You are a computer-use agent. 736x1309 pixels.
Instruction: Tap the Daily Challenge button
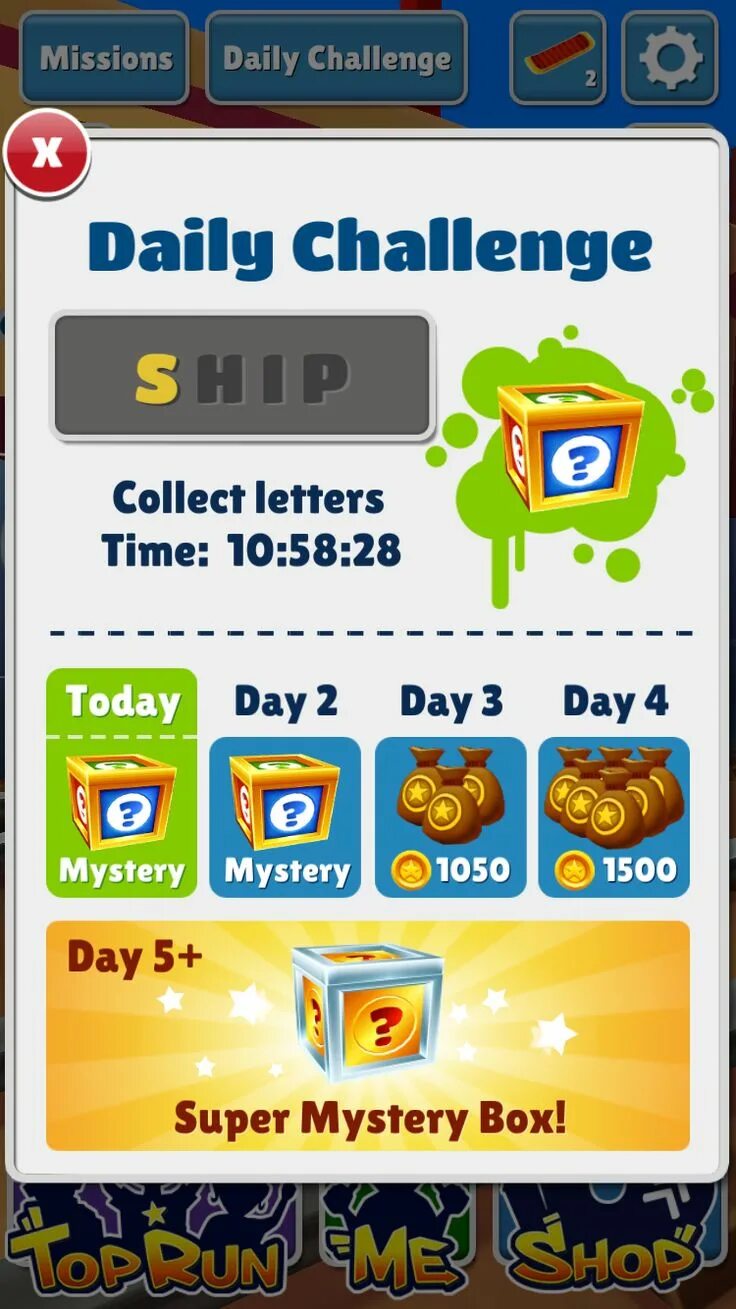click(336, 58)
